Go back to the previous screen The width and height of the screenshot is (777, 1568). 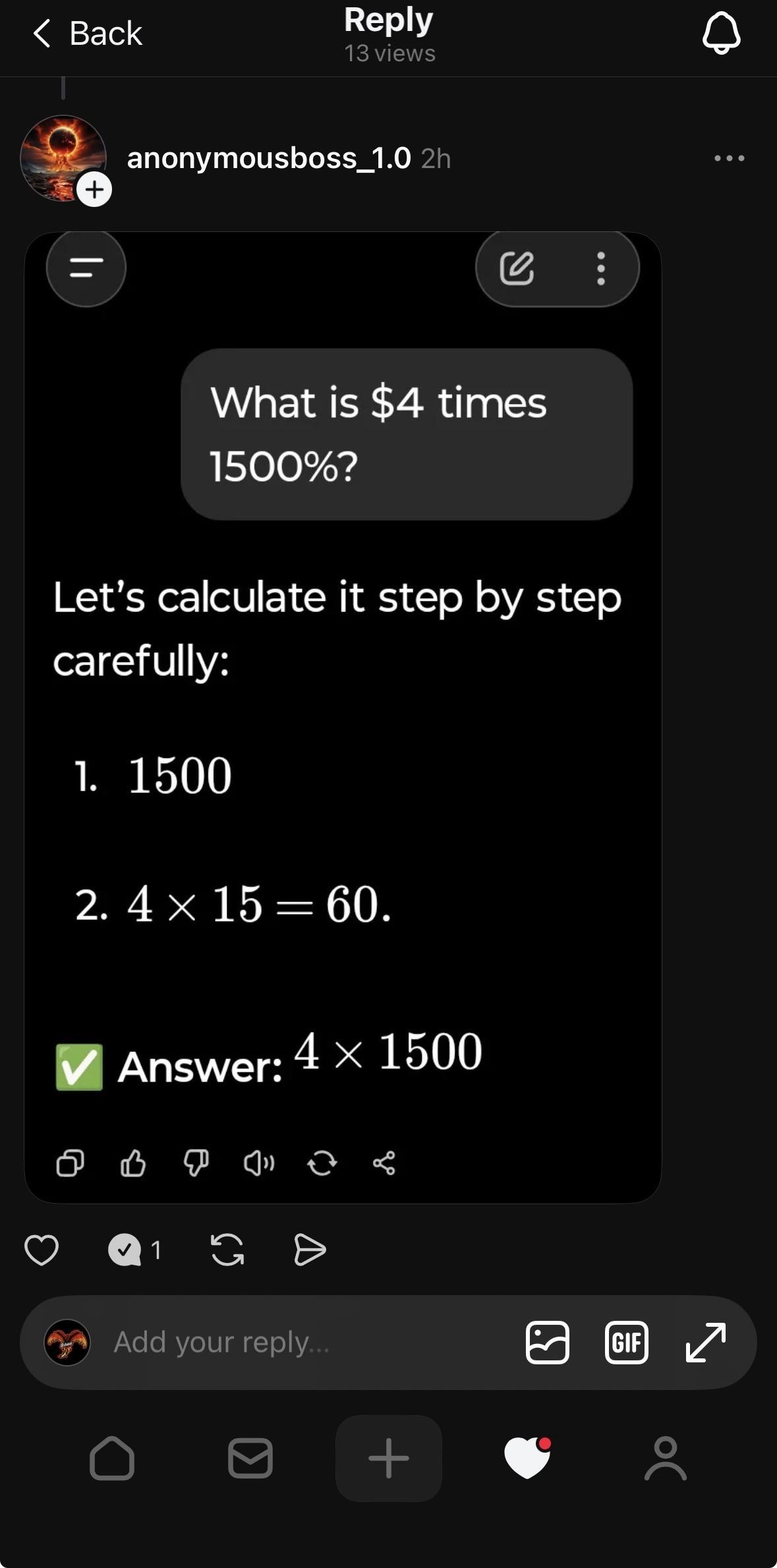click(x=87, y=33)
